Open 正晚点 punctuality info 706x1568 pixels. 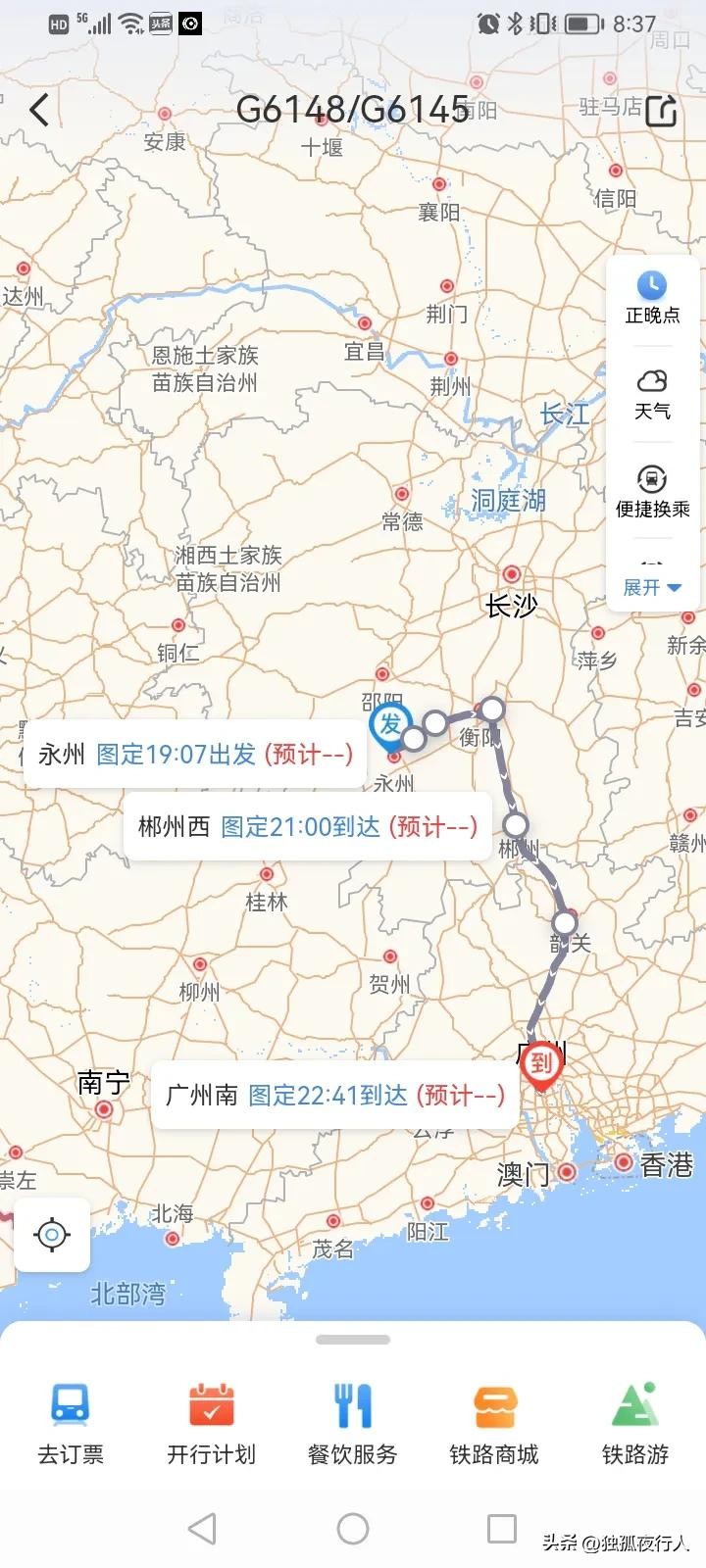652,298
